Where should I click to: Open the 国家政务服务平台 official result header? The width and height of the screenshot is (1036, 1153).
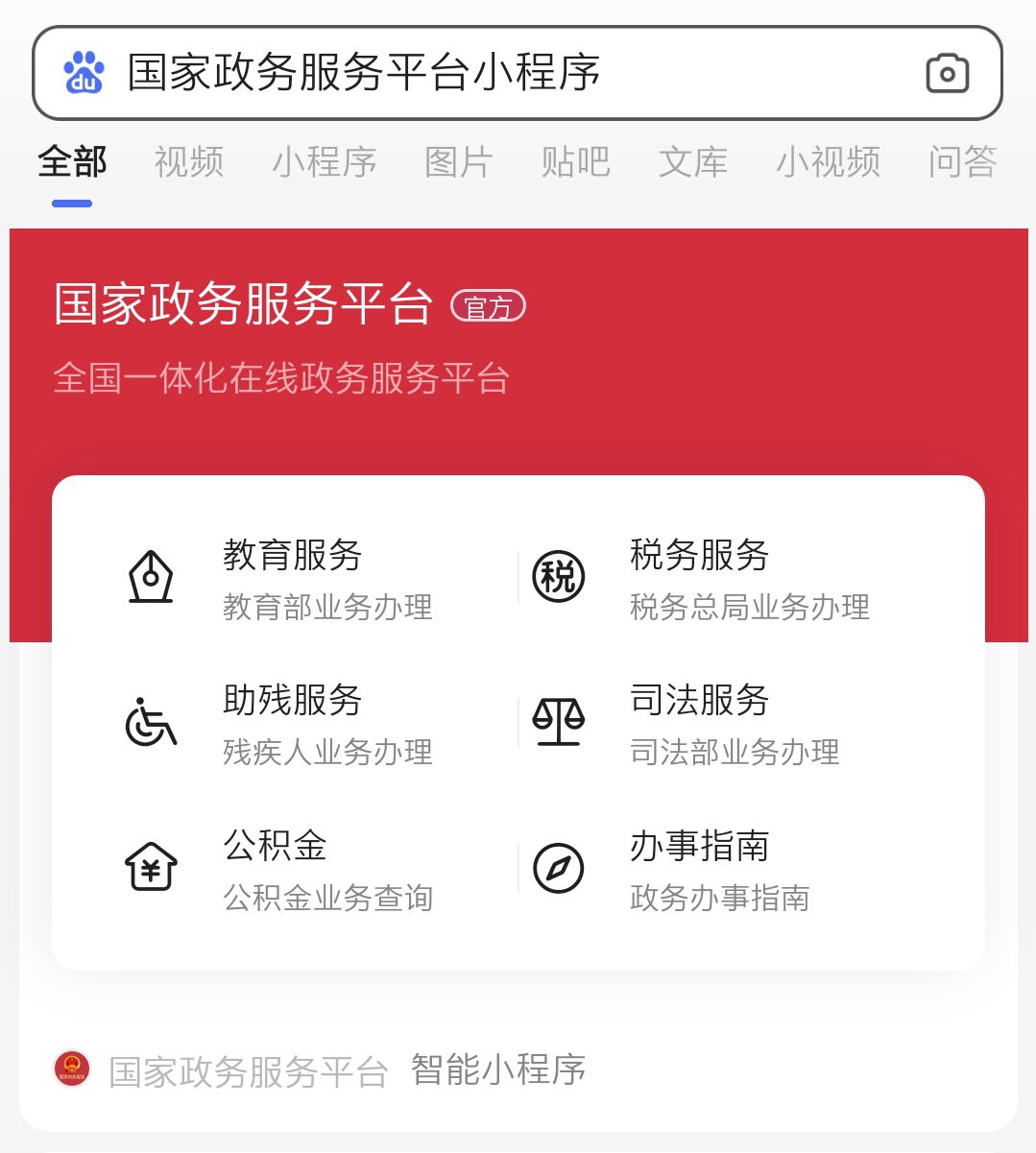244,305
